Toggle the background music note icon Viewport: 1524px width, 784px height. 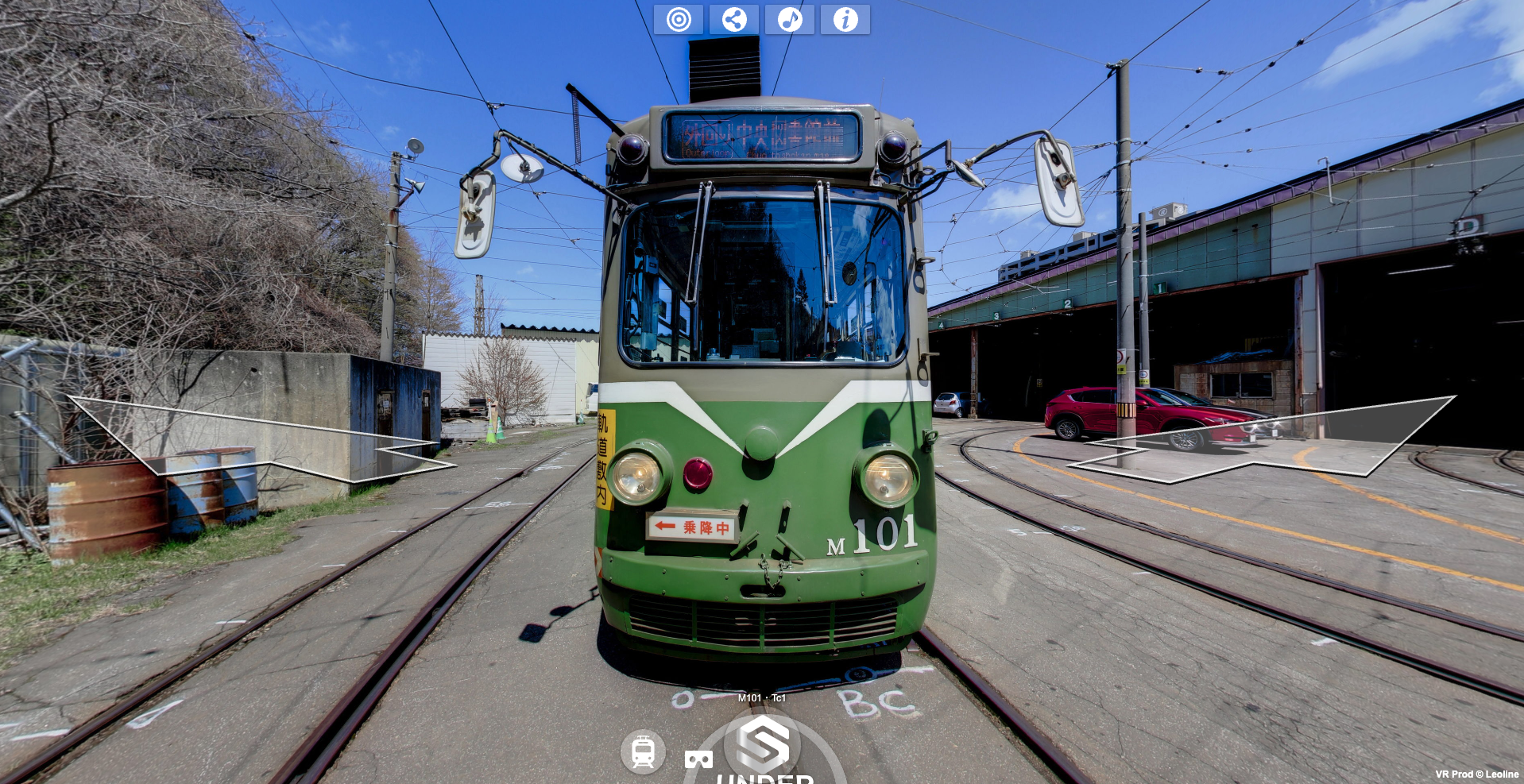pyautogui.click(x=789, y=19)
